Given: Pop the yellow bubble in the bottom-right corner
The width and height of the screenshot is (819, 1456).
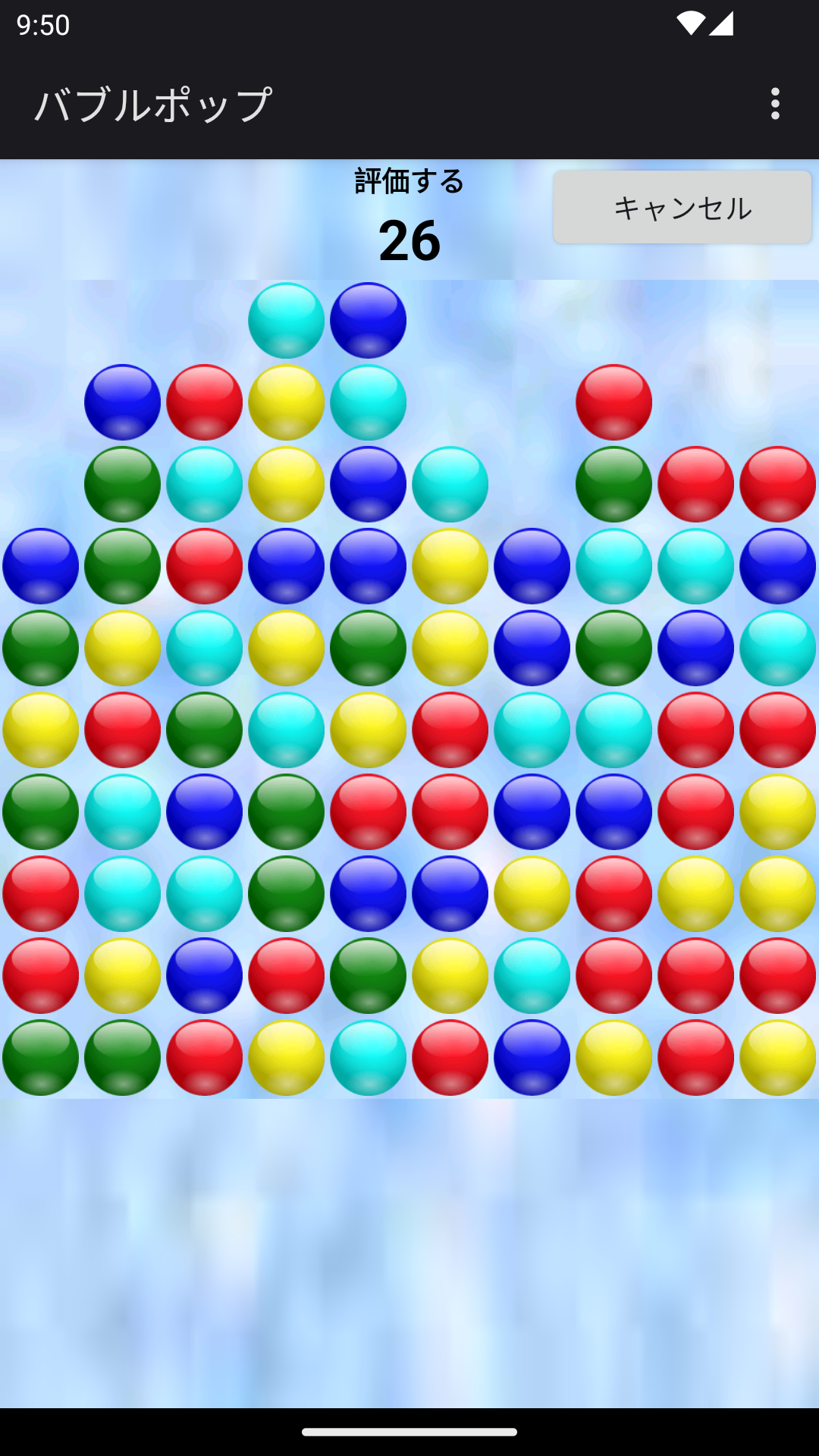Looking at the screenshot, I should (777, 1057).
